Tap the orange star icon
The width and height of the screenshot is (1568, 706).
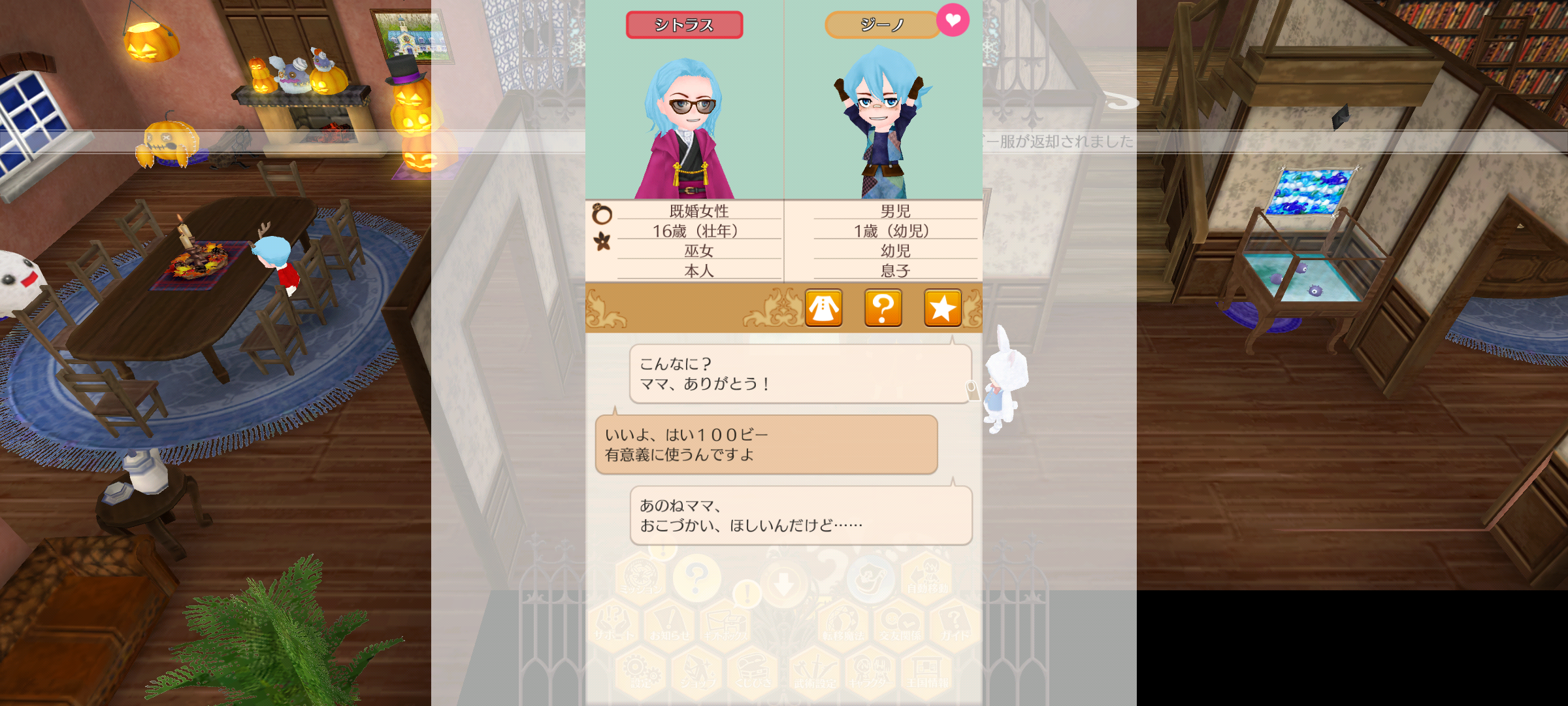click(942, 308)
